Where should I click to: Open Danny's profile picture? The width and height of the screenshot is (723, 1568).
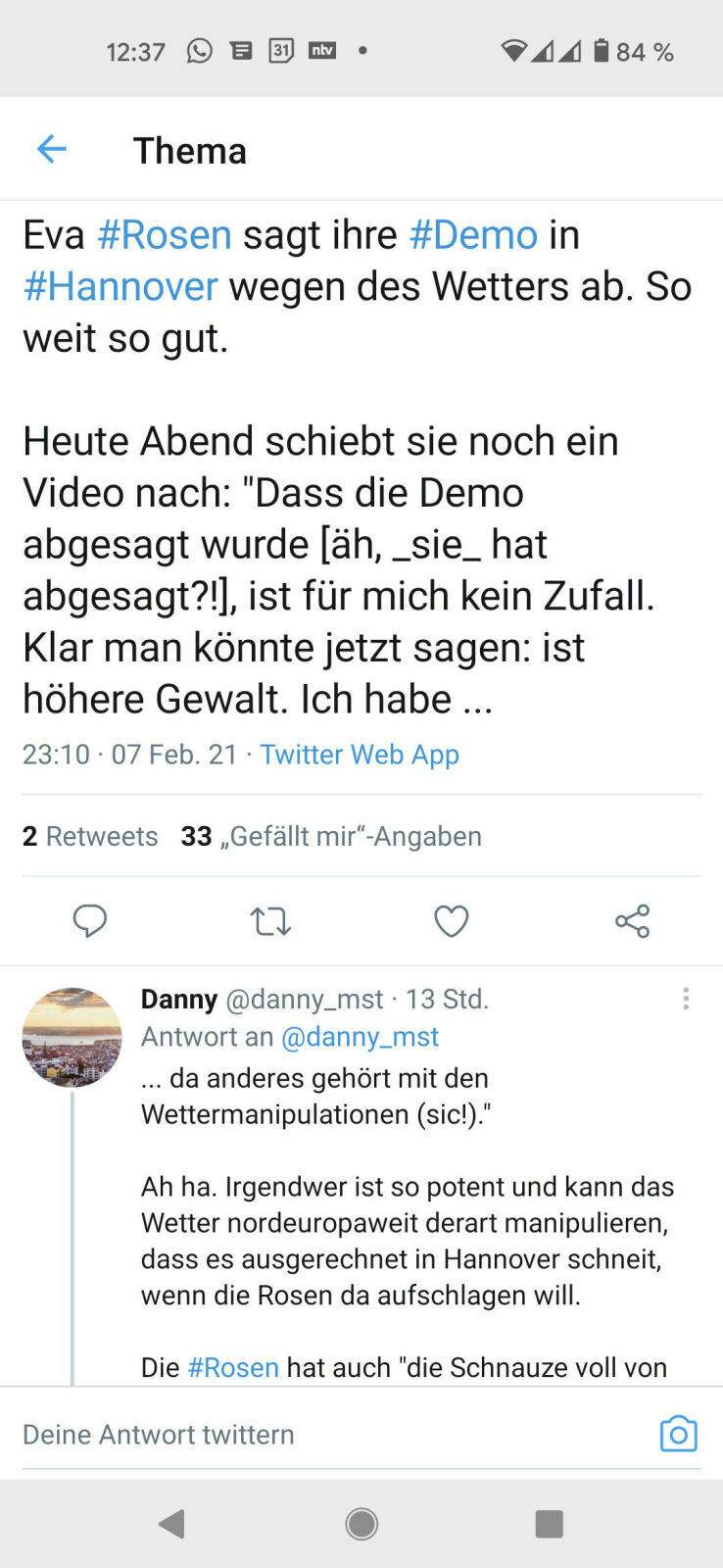click(72, 1037)
